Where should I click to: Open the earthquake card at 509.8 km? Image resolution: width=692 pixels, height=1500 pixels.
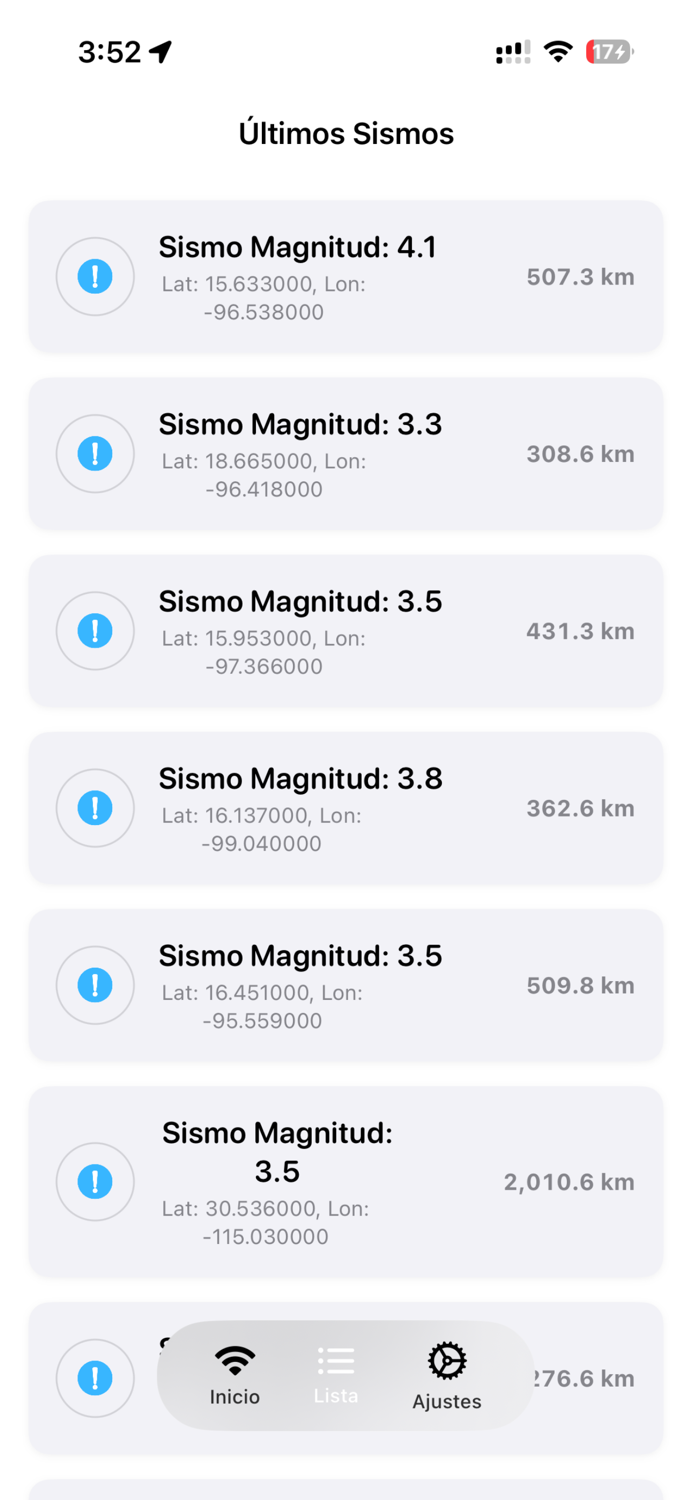(x=346, y=984)
